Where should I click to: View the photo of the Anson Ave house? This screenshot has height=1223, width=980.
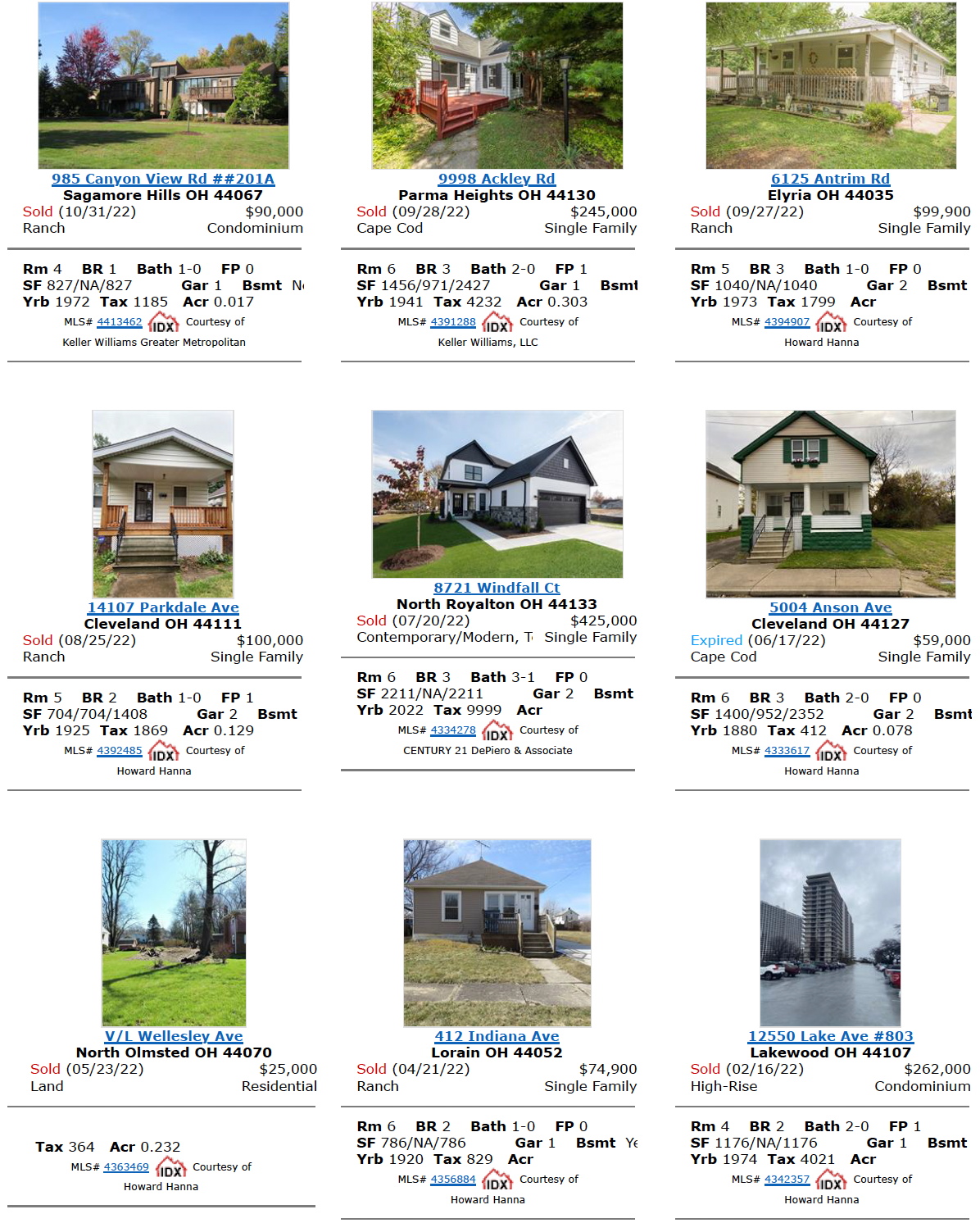[x=830, y=504]
